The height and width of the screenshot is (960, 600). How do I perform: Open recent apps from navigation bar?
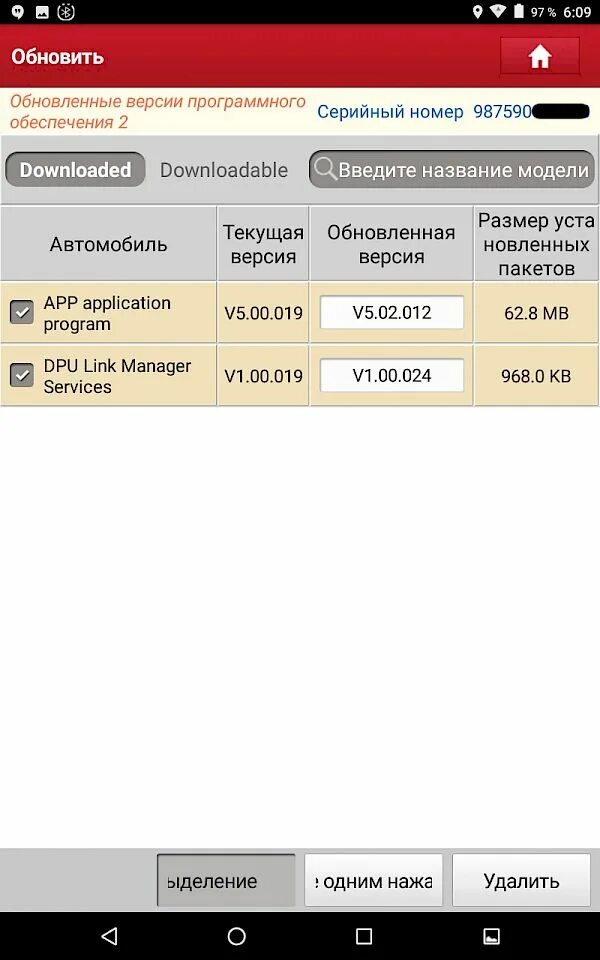pos(364,936)
